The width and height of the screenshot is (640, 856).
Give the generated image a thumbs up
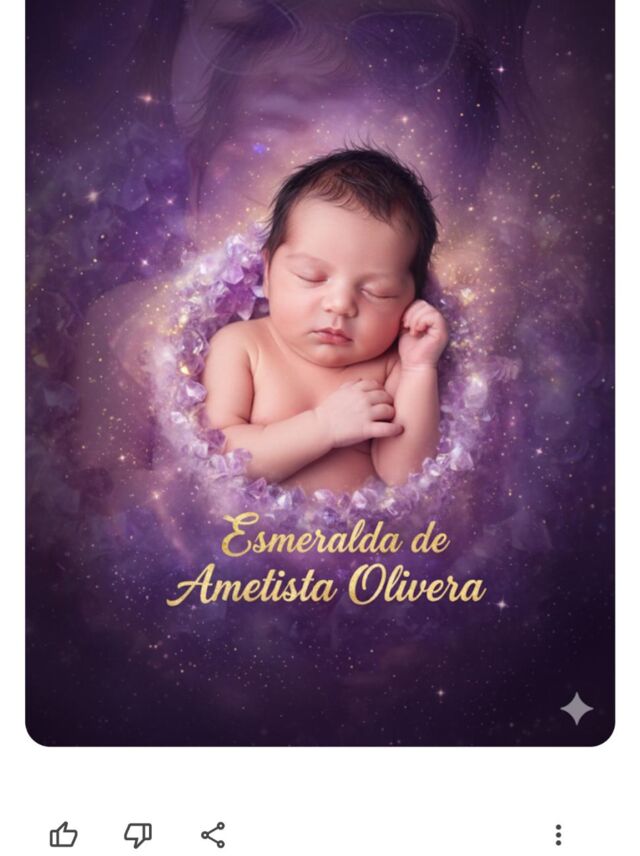click(64, 834)
